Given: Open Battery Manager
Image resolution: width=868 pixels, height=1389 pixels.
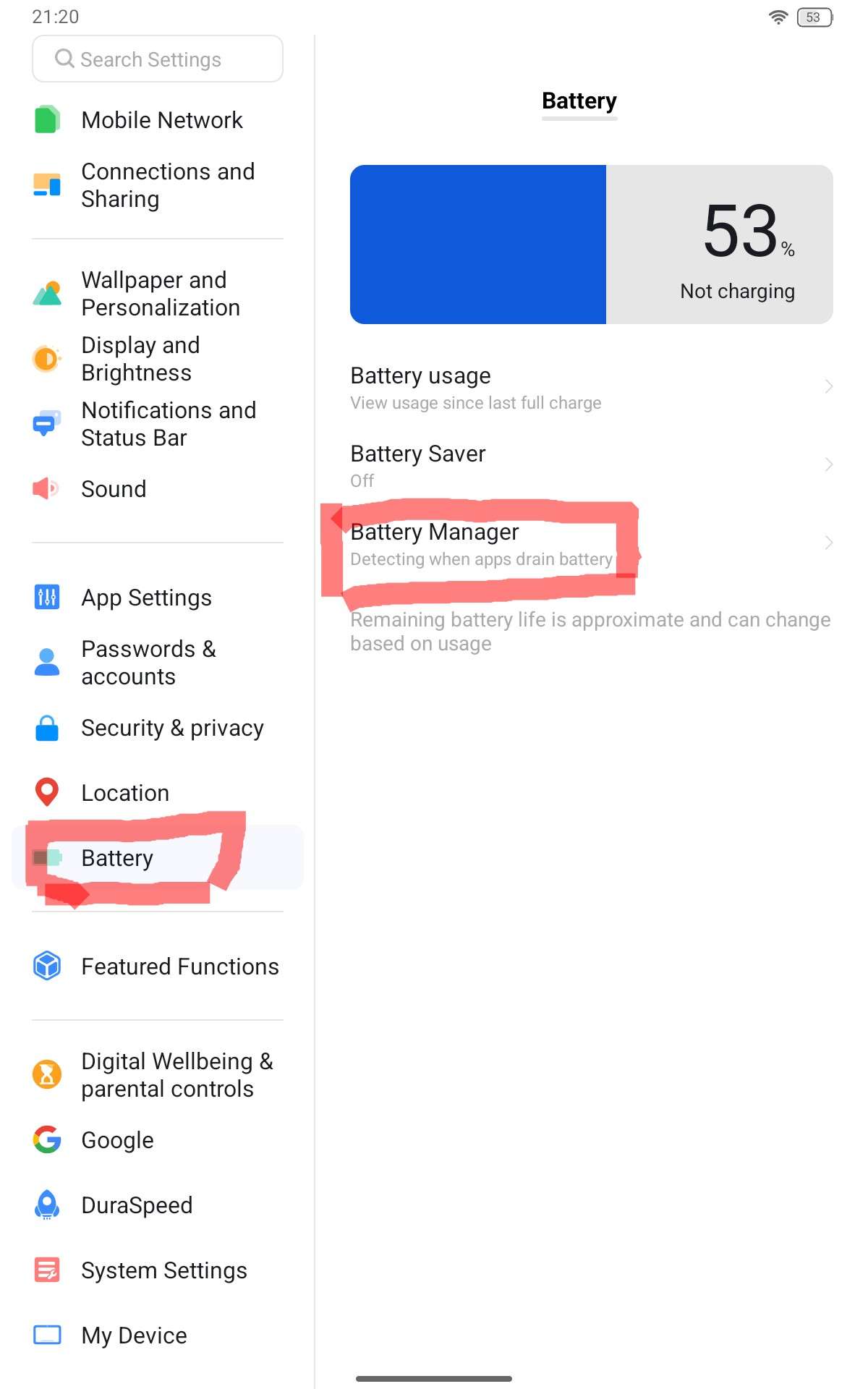Looking at the screenshot, I should [x=590, y=544].
